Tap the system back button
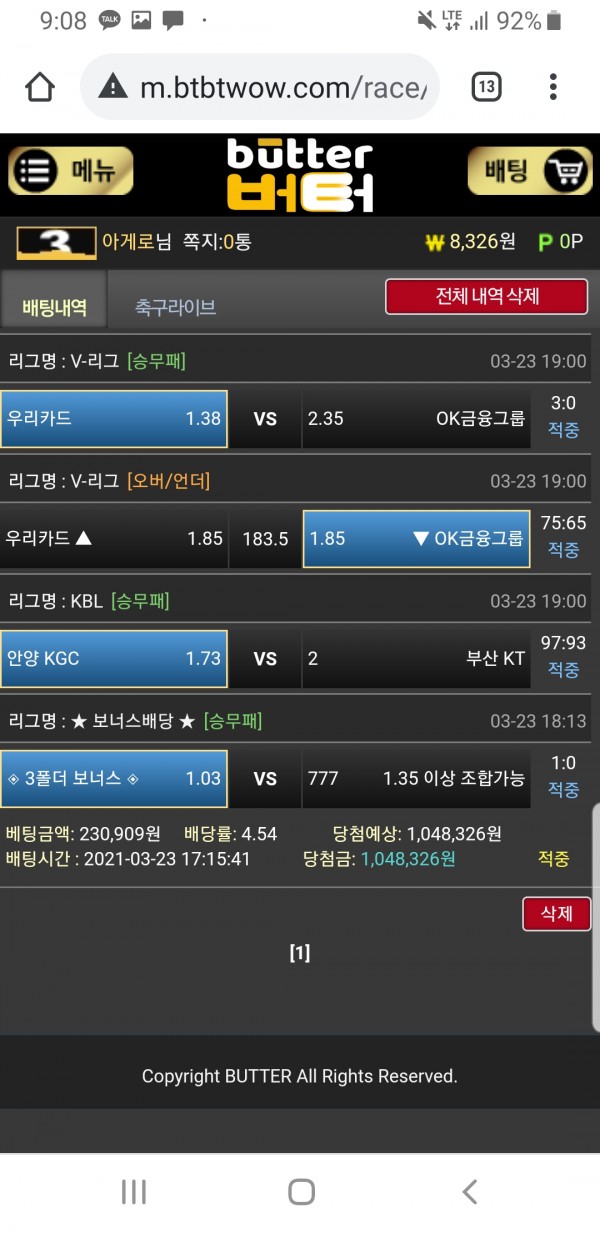This screenshot has width=600, height=1233. tap(469, 1191)
